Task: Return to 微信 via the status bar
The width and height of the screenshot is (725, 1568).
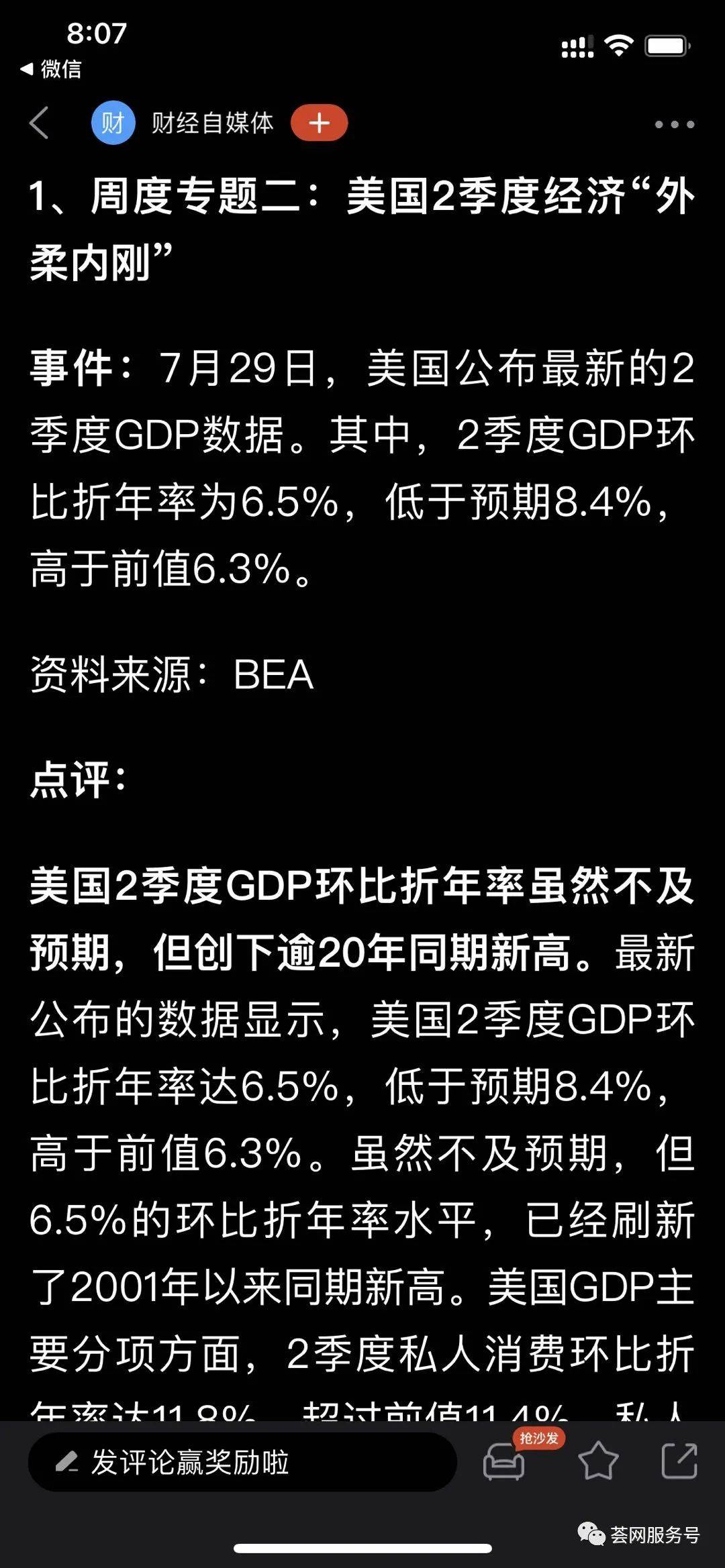Action: coord(51,68)
